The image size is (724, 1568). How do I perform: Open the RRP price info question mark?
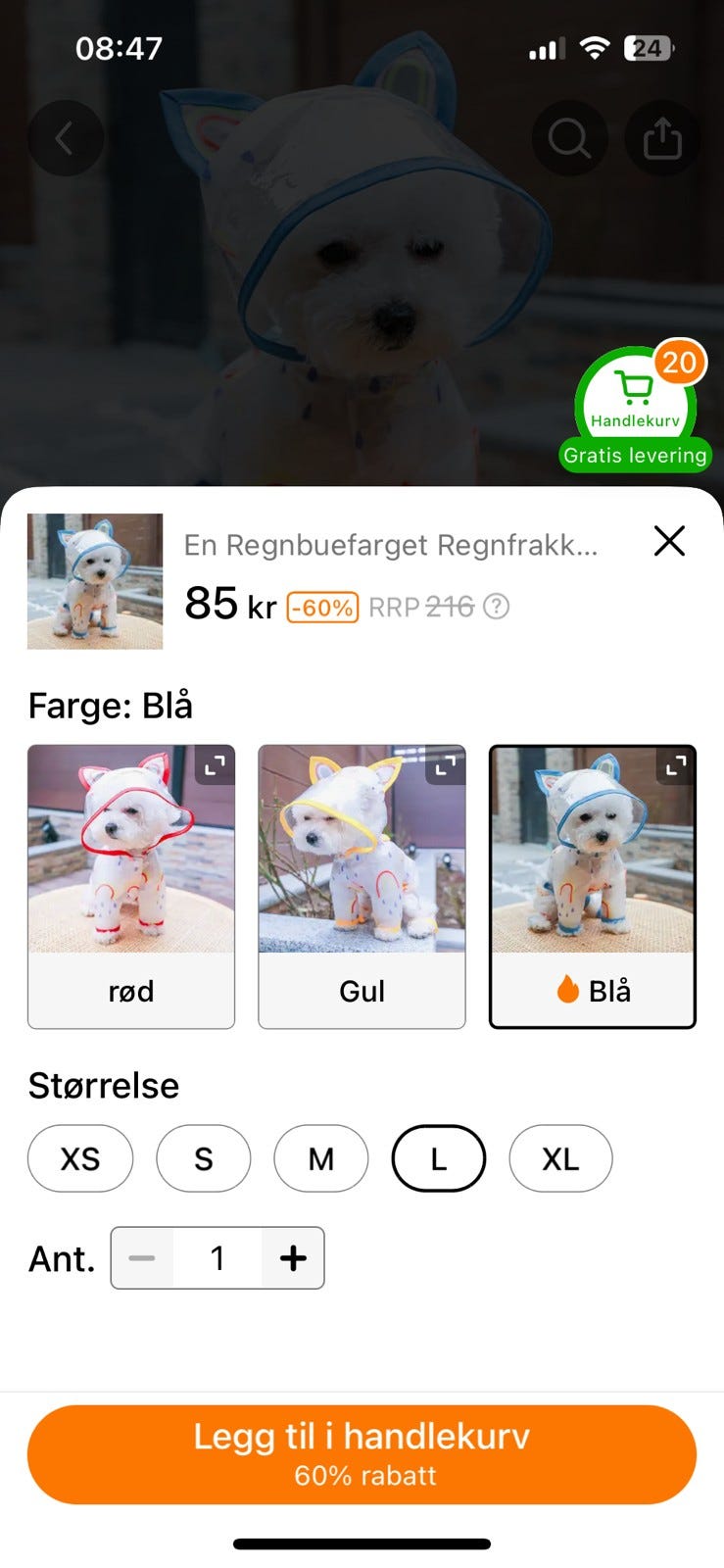[x=499, y=607]
